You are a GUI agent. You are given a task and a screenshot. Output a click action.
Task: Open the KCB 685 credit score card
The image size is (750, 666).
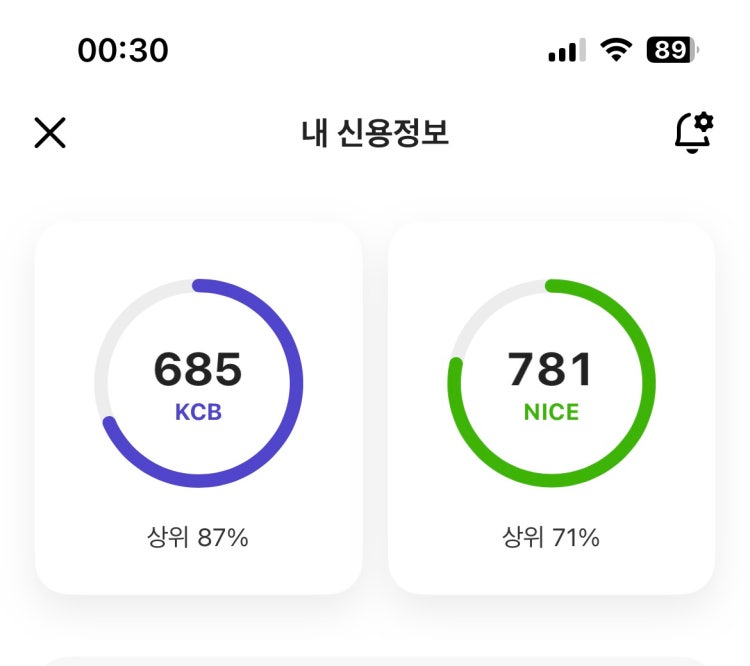pos(198,407)
